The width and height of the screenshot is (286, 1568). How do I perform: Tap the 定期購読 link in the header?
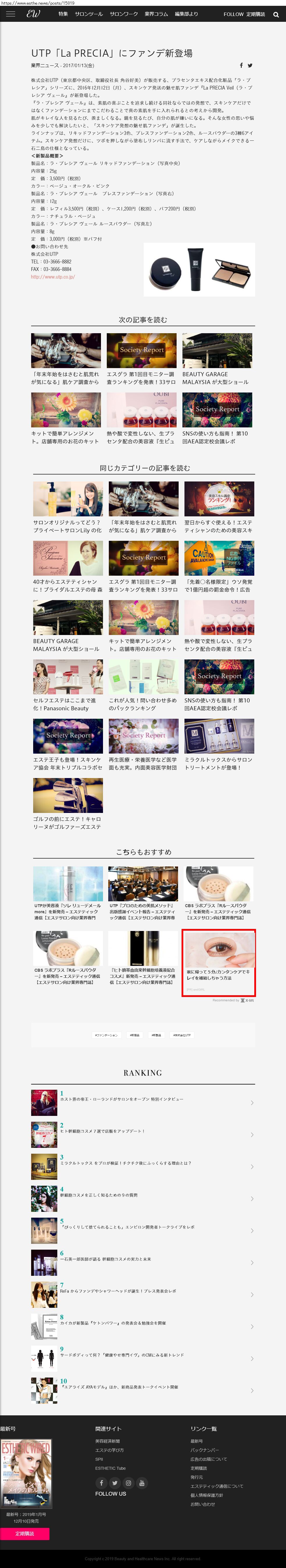point(255,14)
